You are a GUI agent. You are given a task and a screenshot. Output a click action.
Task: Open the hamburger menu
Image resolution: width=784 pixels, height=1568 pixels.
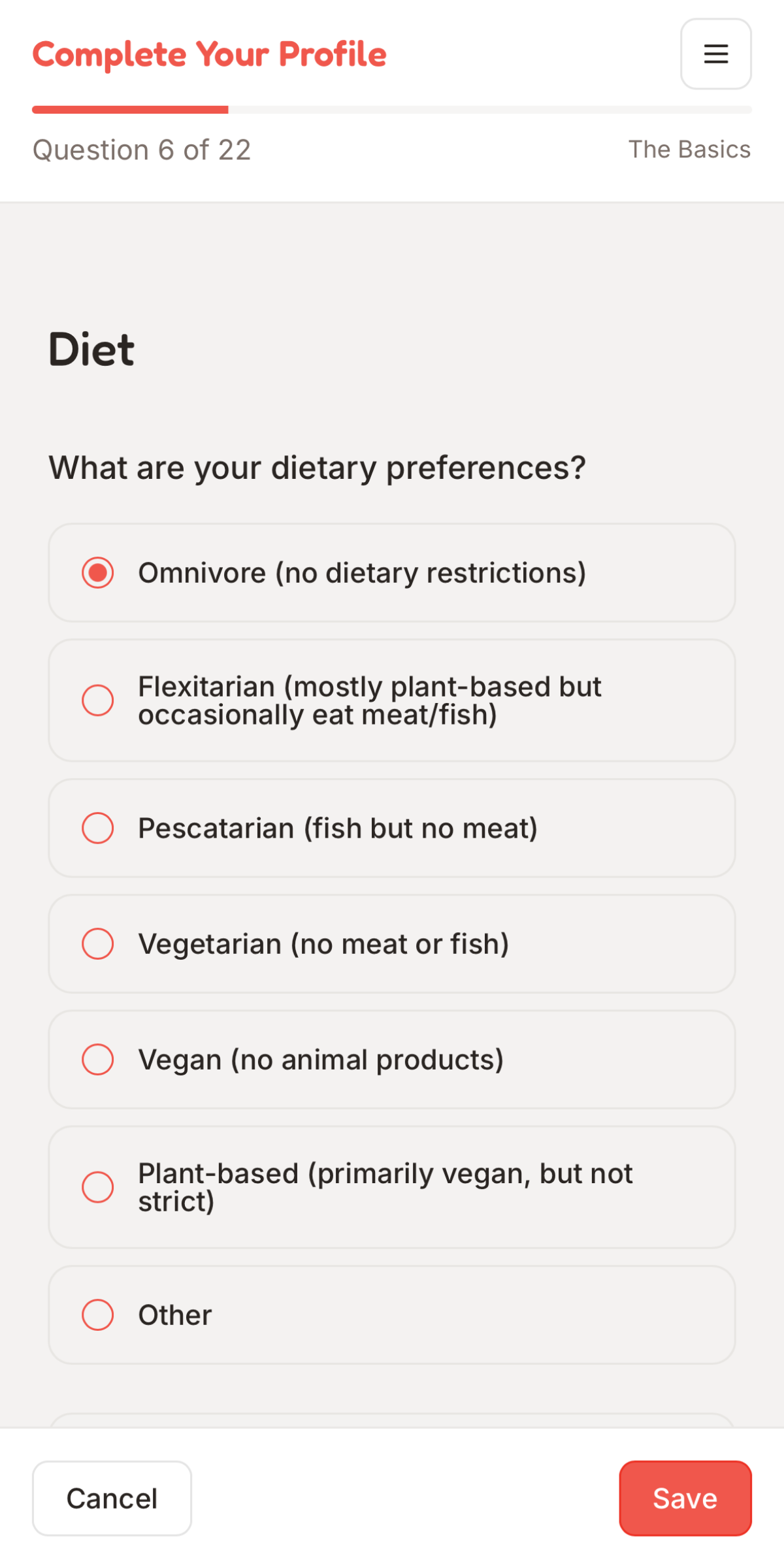coord(715,54)
